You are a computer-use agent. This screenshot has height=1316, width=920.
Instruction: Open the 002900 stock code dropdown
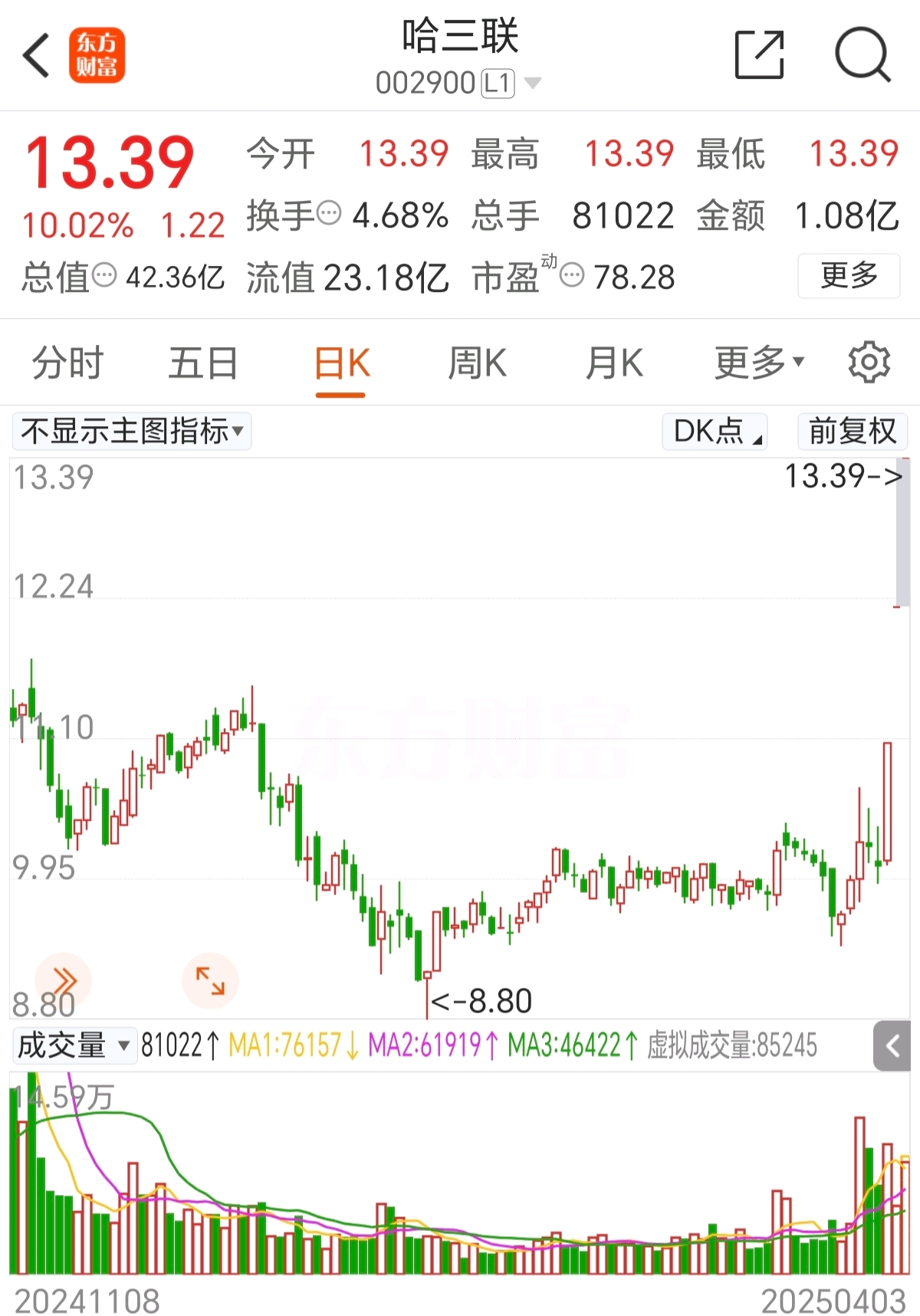click(x=453, y=81)
